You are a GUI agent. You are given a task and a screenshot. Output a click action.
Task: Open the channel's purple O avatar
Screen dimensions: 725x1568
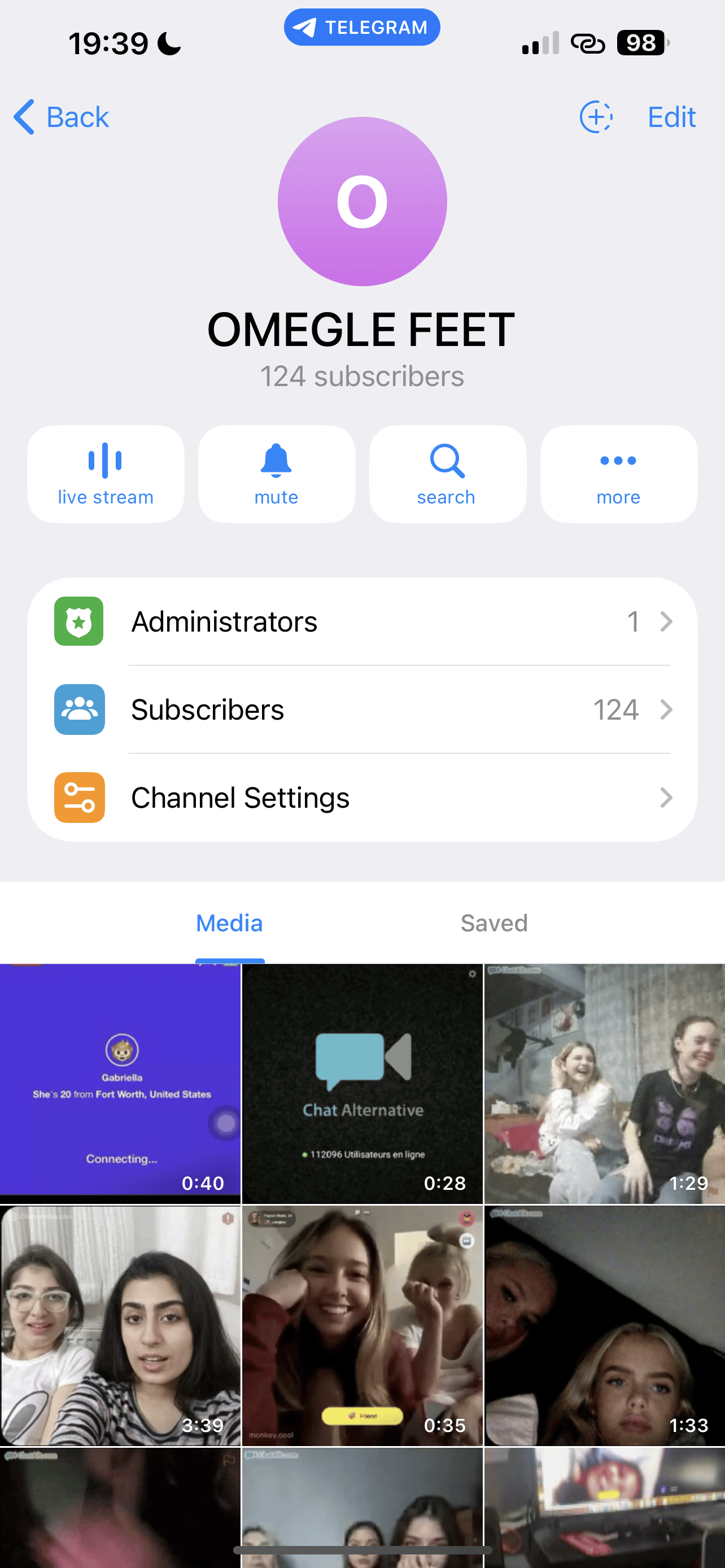coord(362,202)
